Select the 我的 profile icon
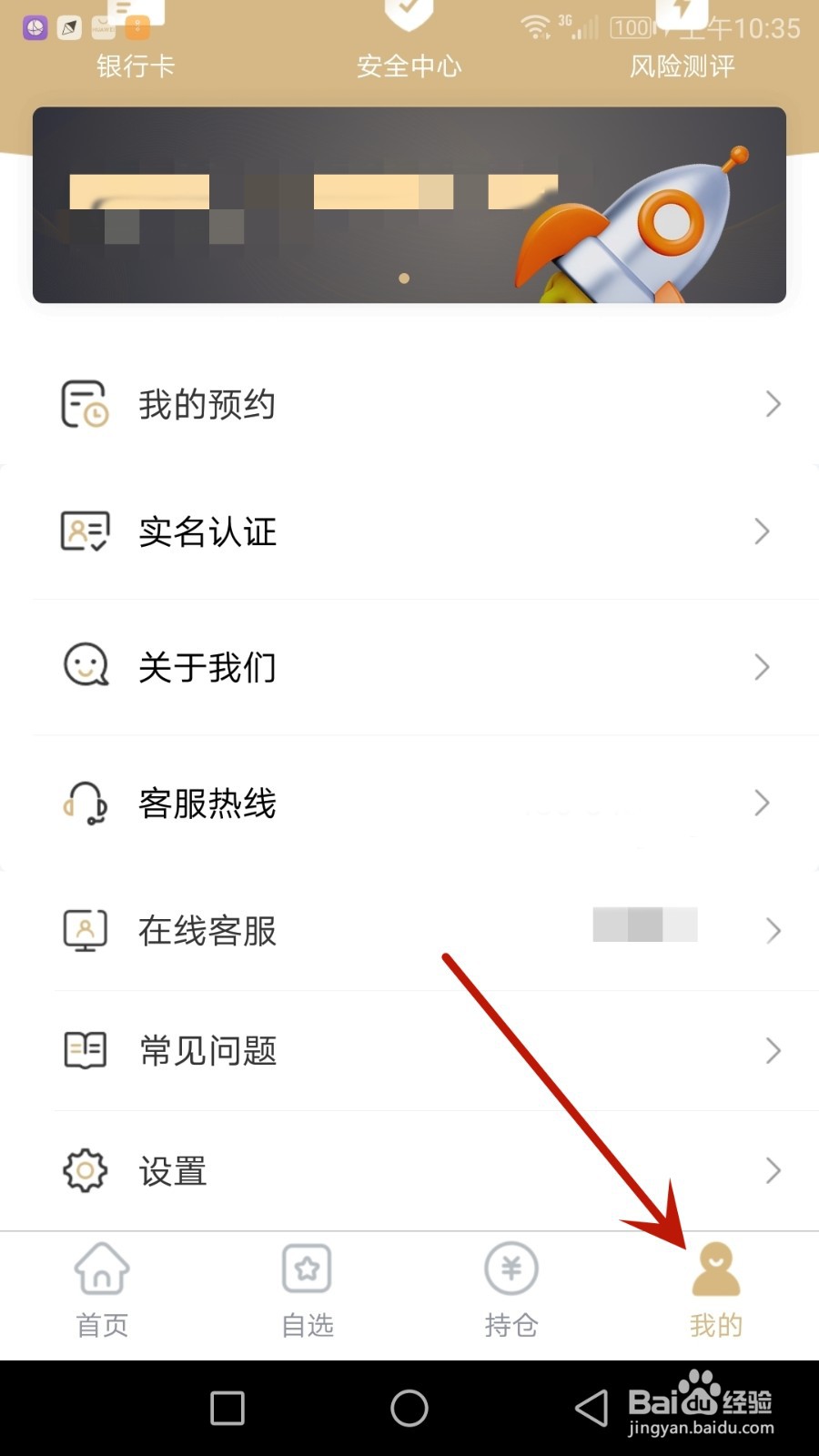The height and width of the screenshot is (1456, 819). pos(716,1274)
